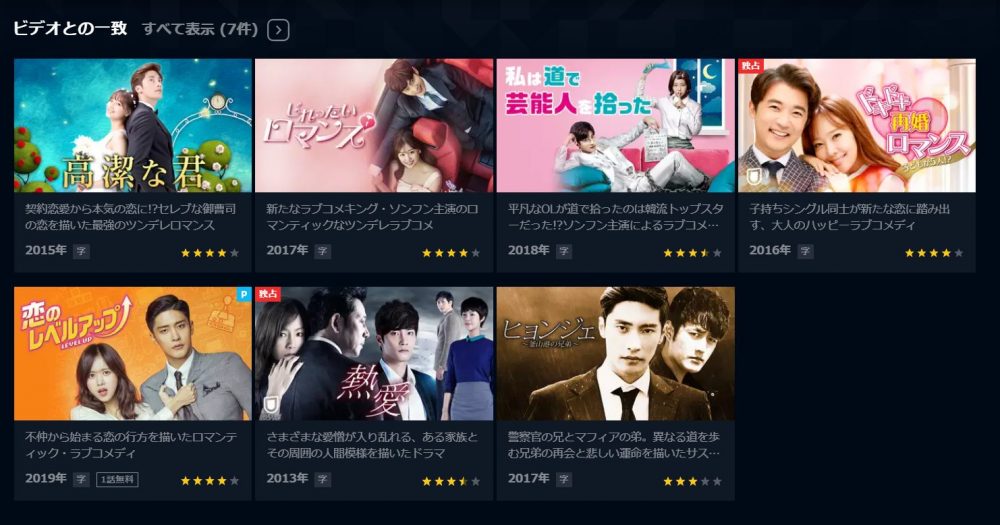Tap the すべて表示 (7件) link

point(200,30)
